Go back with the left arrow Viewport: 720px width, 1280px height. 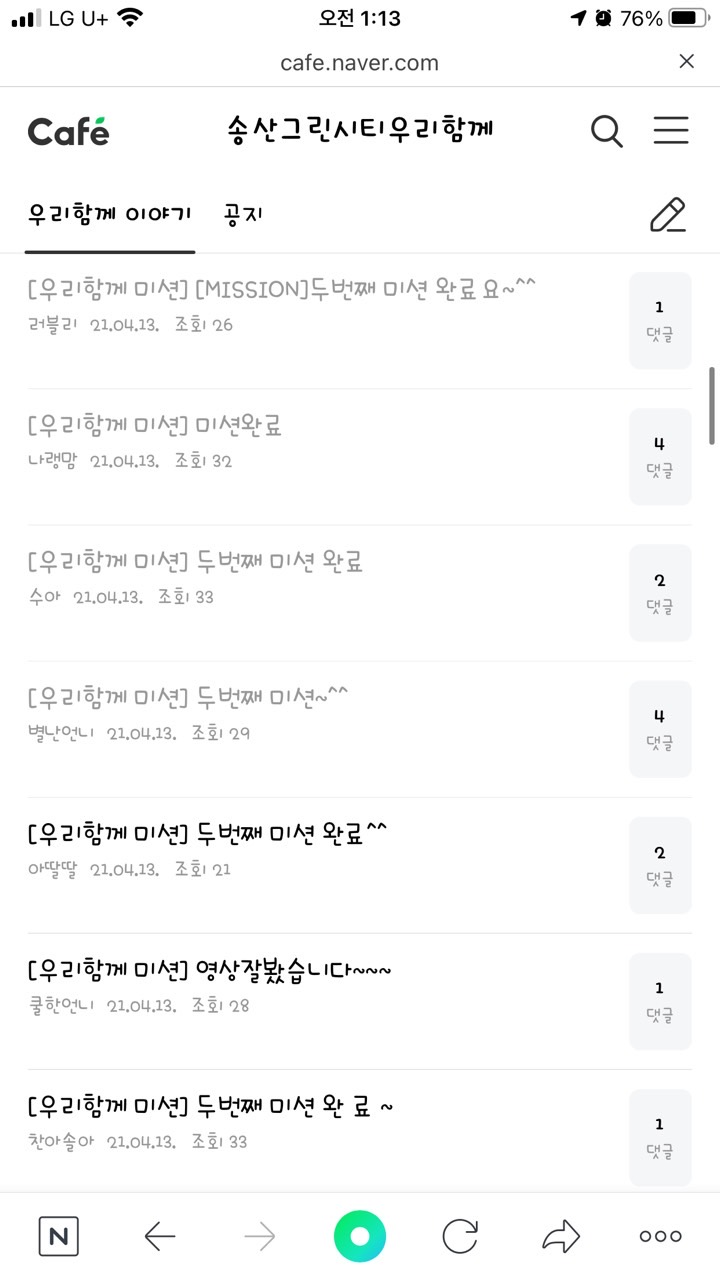click(160, 1237)
